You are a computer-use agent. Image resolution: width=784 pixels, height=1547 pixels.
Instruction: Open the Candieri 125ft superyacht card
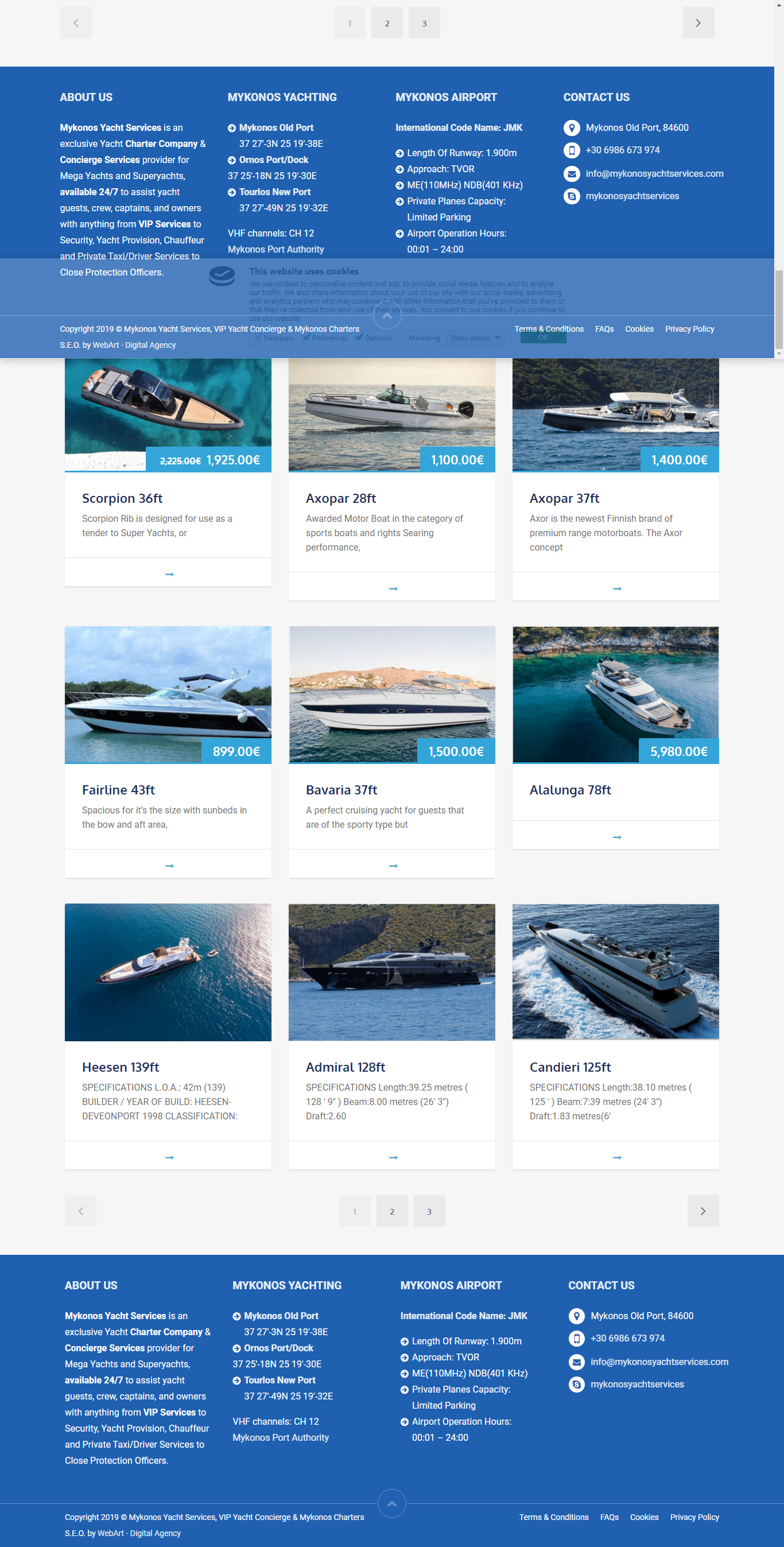(x=570, y=1067)
